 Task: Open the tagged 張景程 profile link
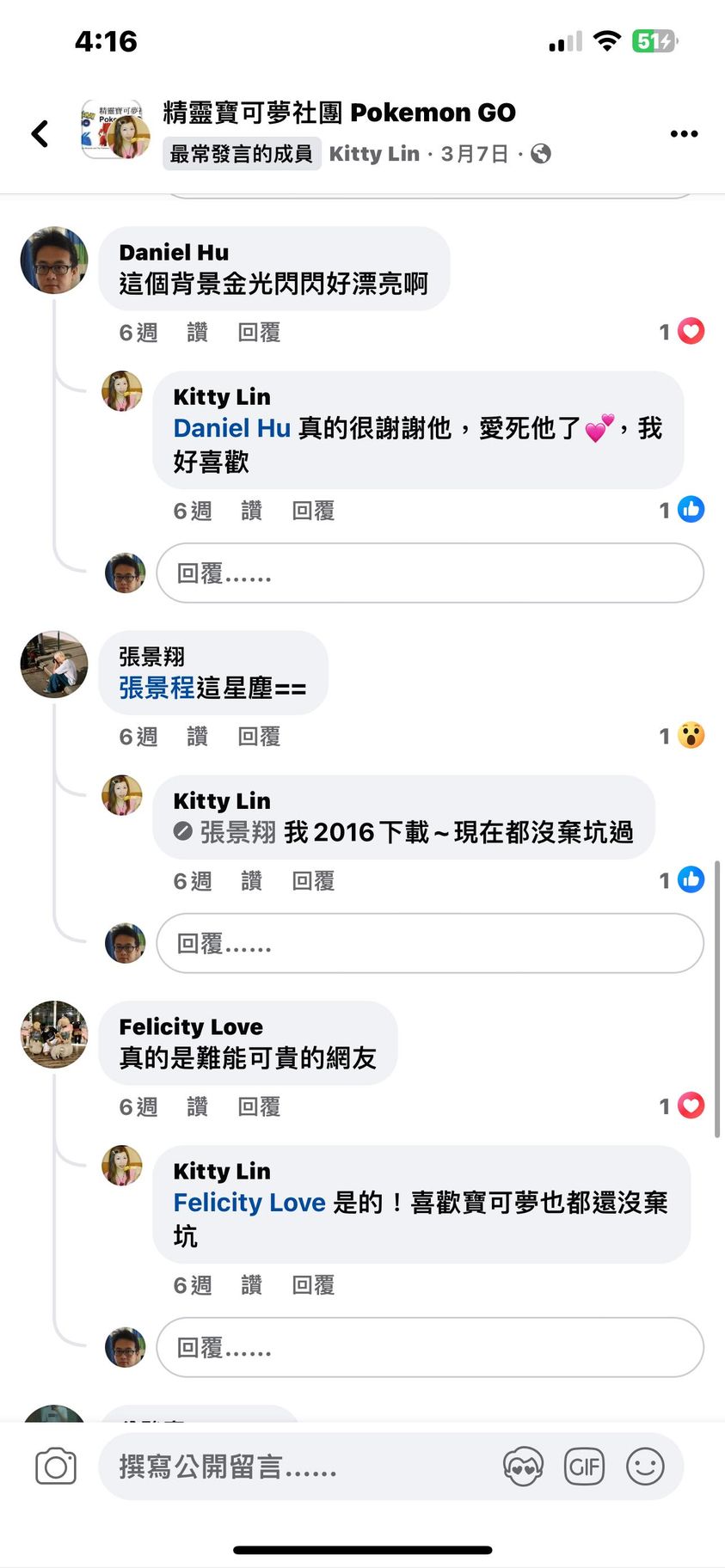pyautogui.click(x=157, y=688)
